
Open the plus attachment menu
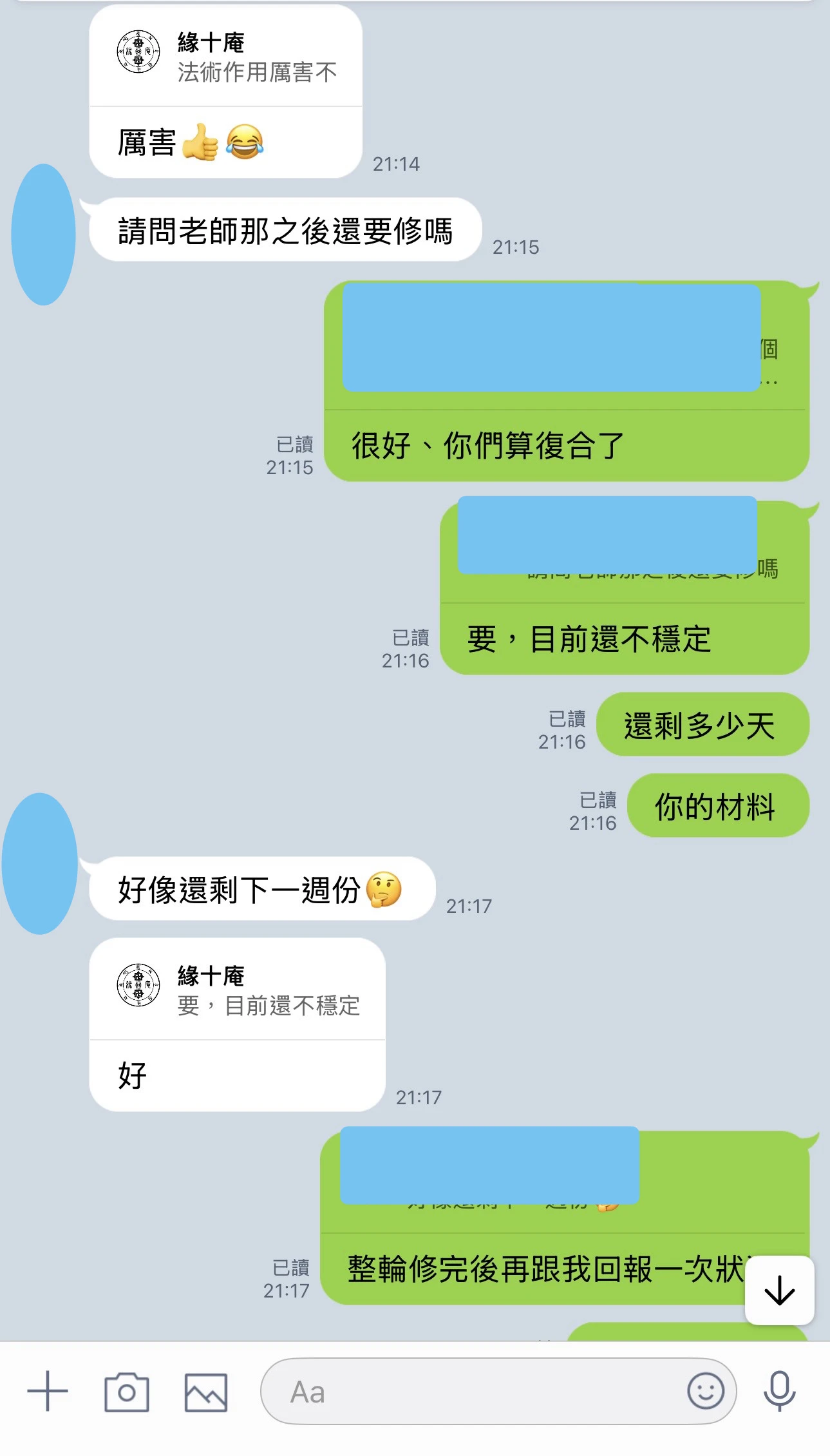pos(47,1392)
